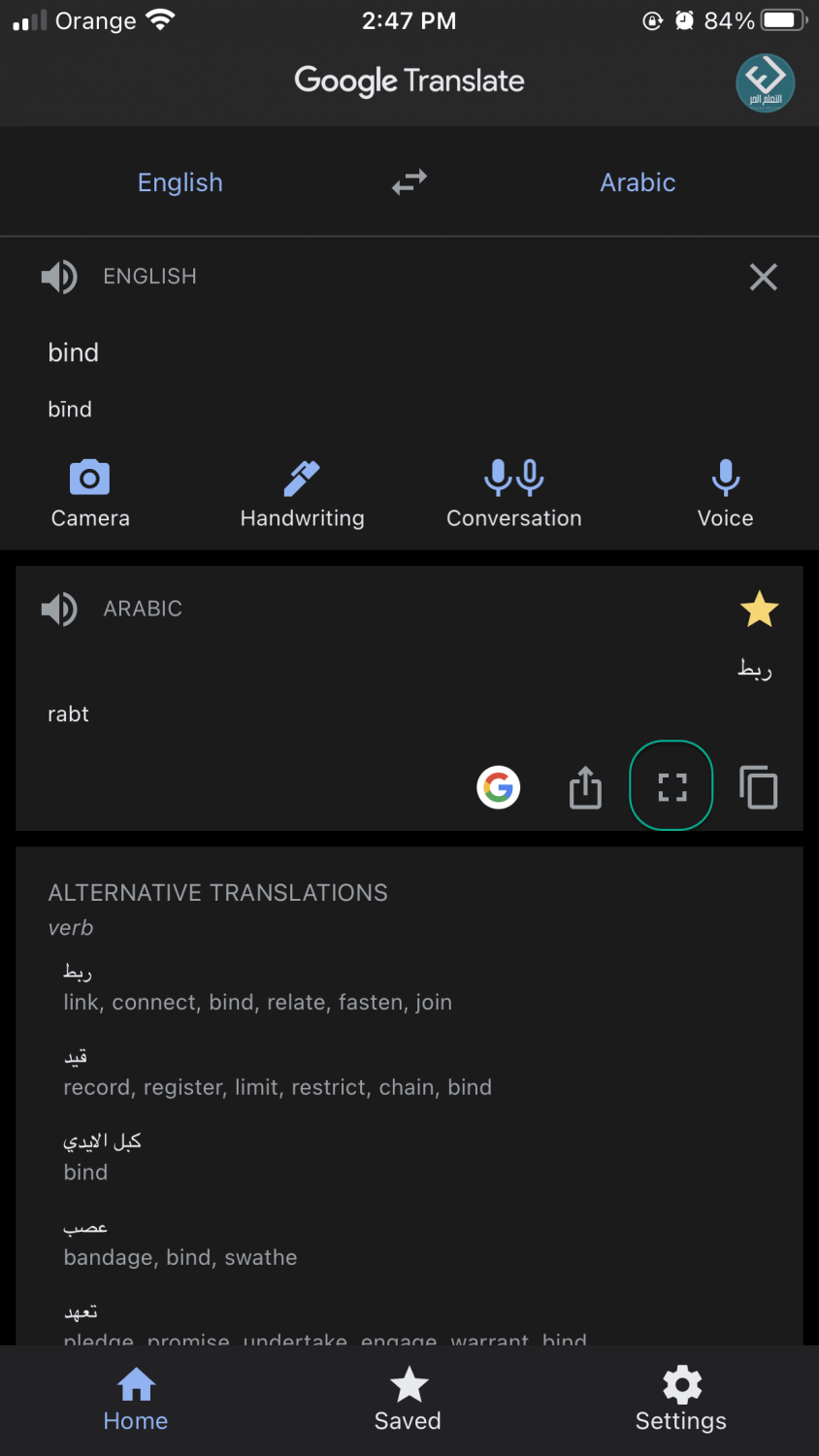
Task: Open the account profile avatar
Action: tap(765, 83)
